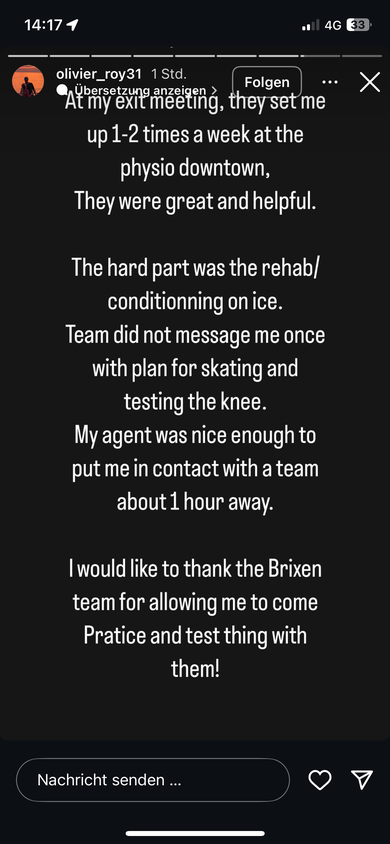Like this story with the heart
This screenshot has width=390, height=844.
click(x=320, y=779)
